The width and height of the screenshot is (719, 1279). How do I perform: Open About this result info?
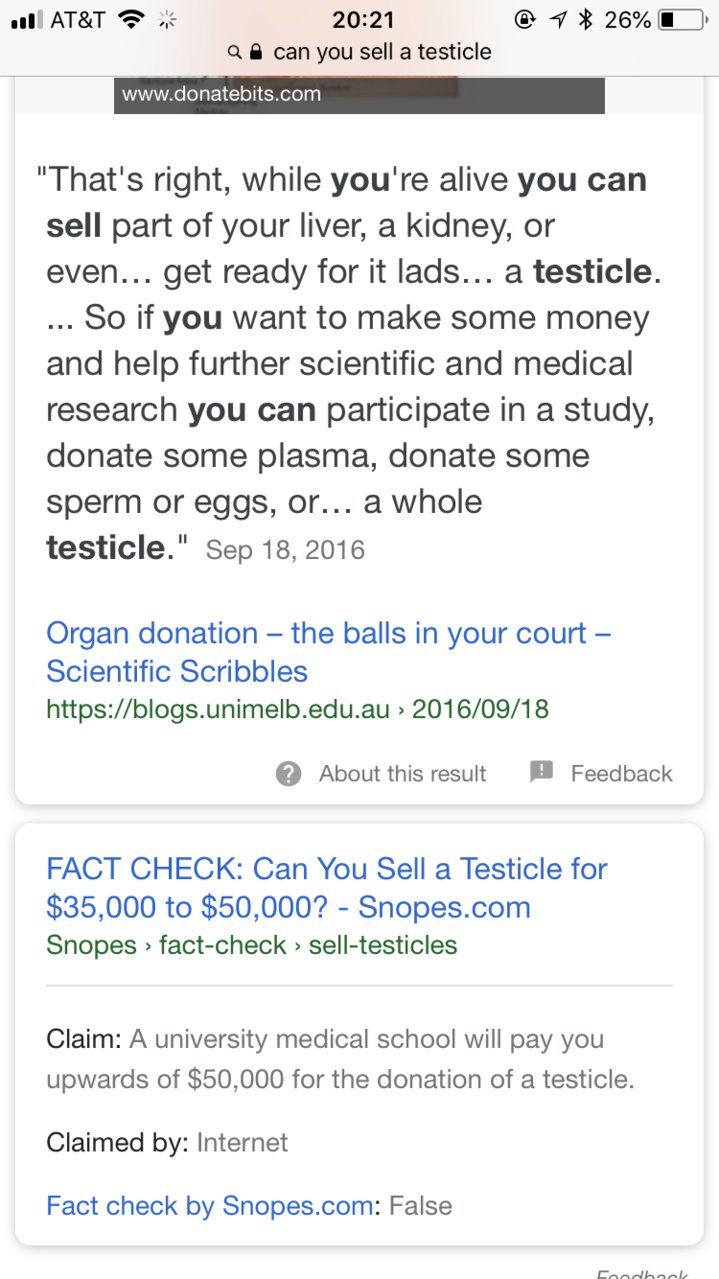pos(381,773)
